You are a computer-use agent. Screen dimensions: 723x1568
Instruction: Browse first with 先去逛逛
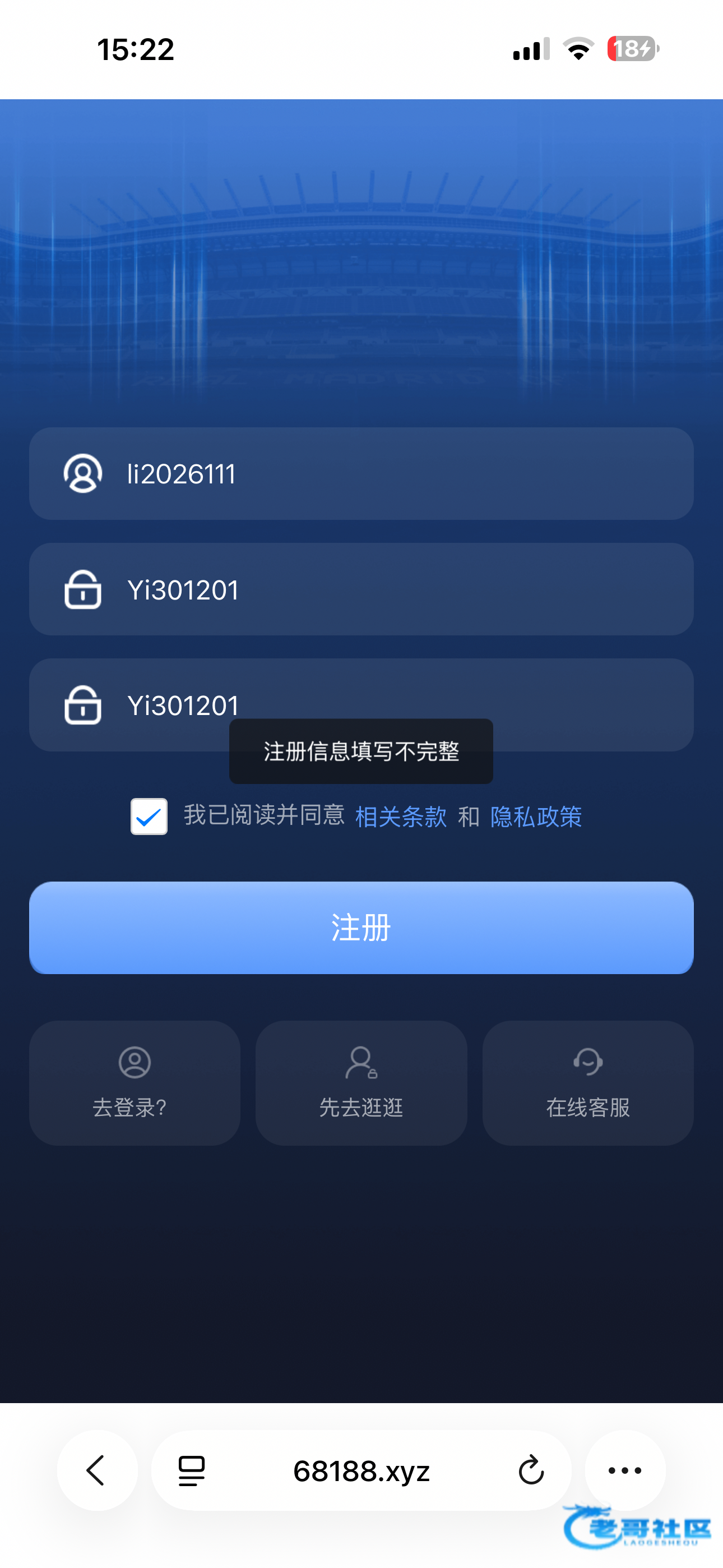[x=361, y=1083]
